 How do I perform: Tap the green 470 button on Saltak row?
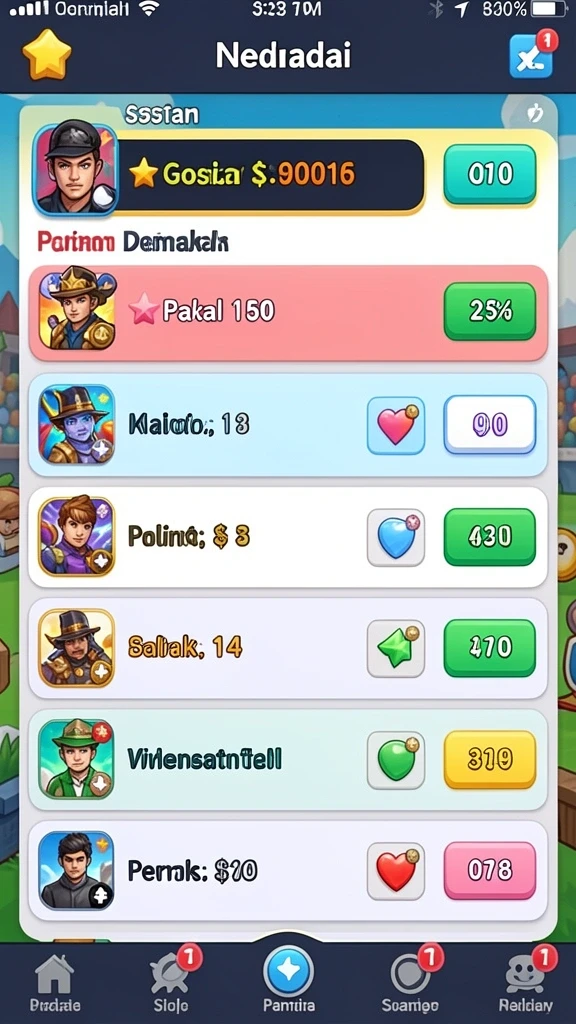490,648
